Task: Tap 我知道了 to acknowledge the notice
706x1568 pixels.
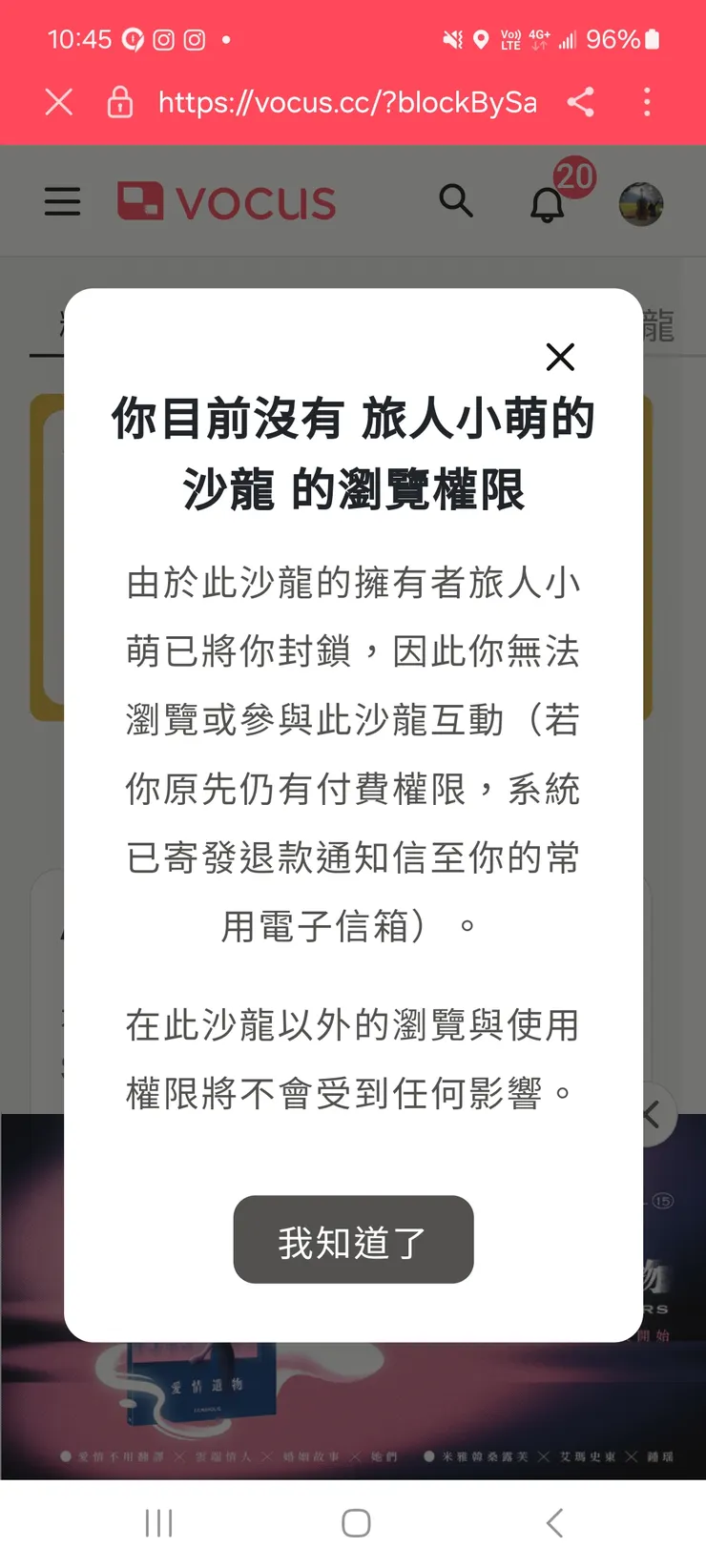Action: (x=353, y=1240)
